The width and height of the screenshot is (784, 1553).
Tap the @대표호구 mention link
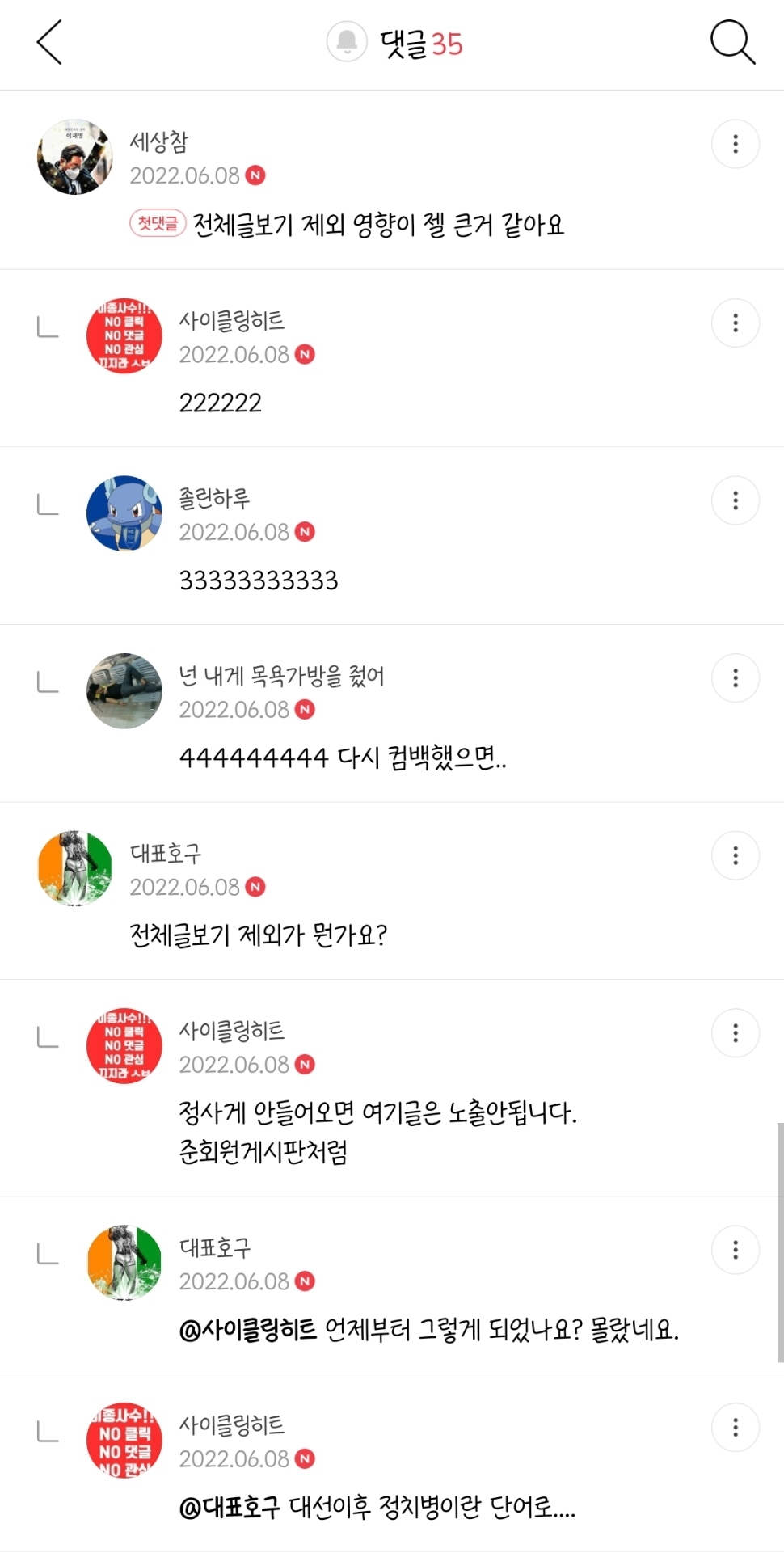pyautogui.click(x=230, y=1507)
